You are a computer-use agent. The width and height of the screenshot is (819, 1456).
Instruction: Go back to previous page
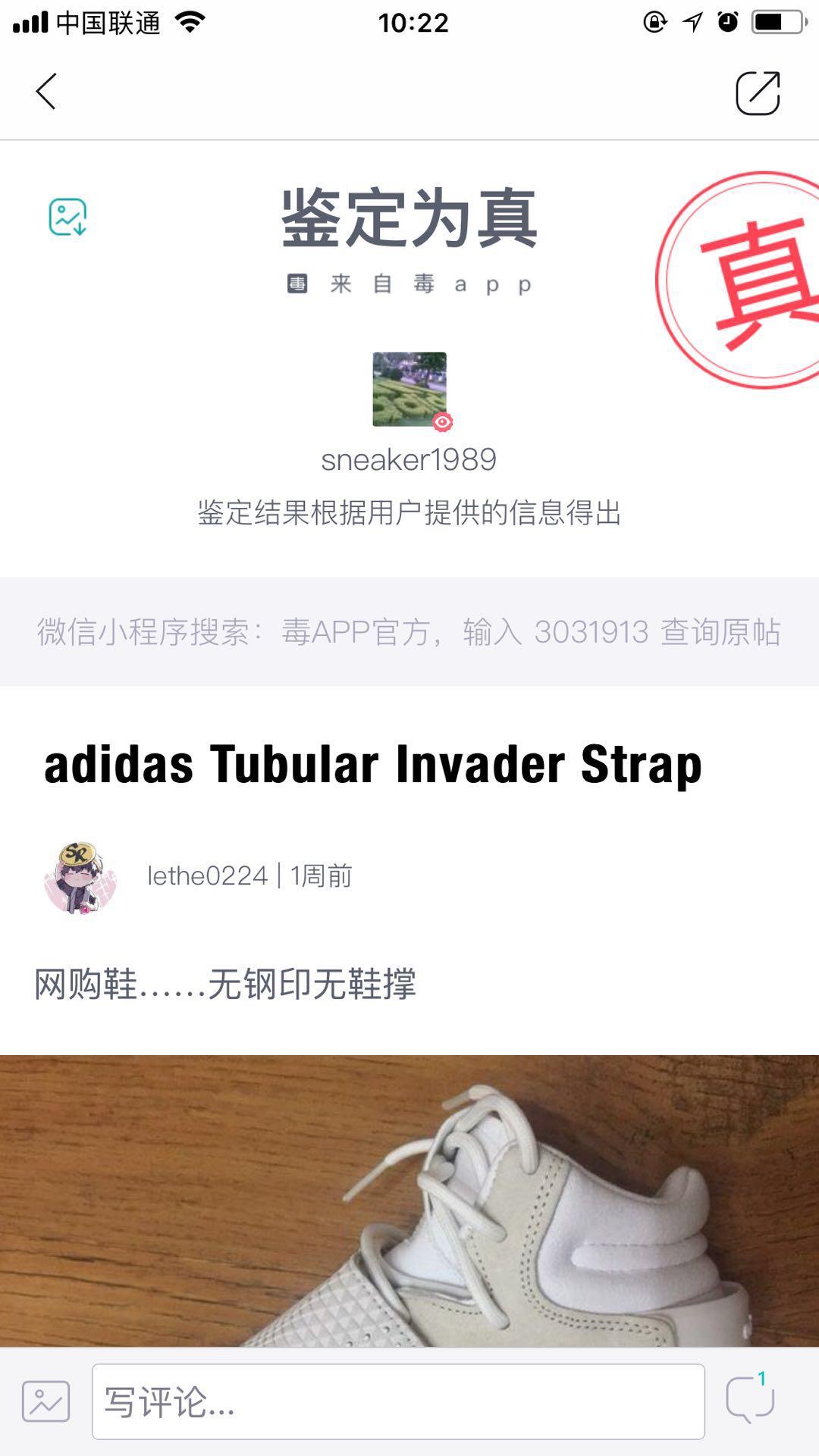point(46,92)
